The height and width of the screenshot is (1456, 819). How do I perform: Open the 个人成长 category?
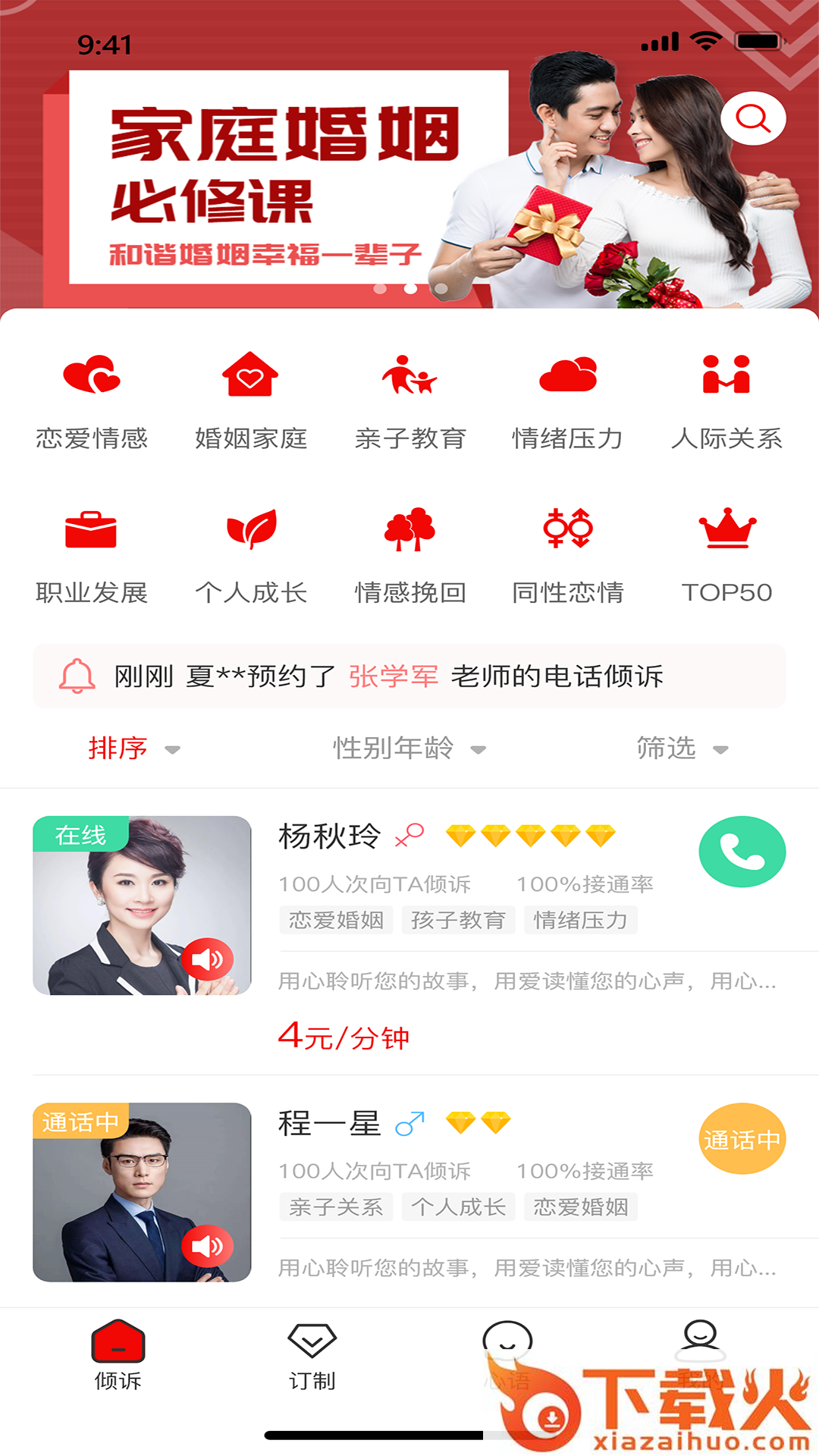[250, 556]
